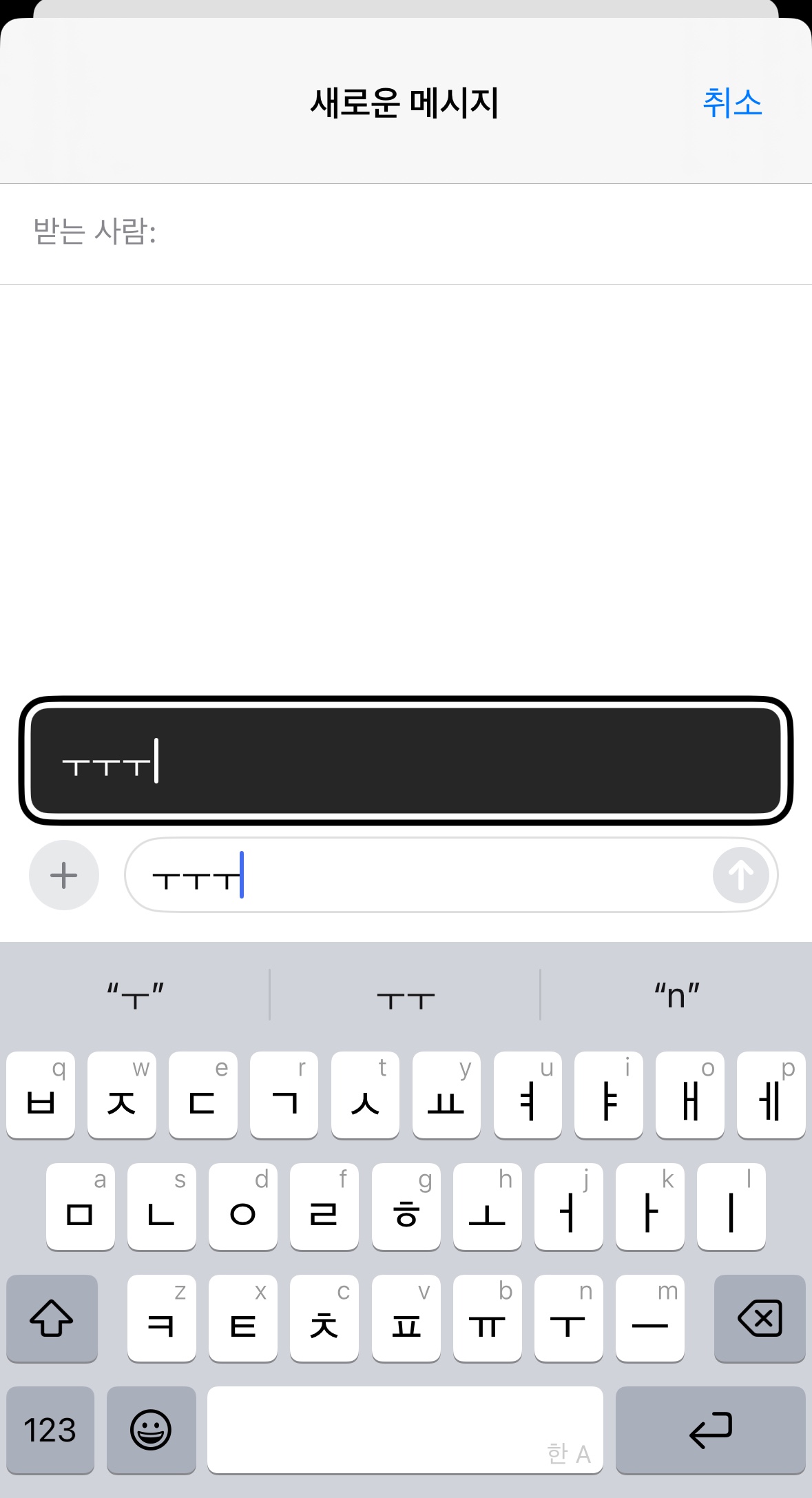Tap the space bar
Image resolution: width=812 pixels, height=1498 pixels.
point(405,1430)
